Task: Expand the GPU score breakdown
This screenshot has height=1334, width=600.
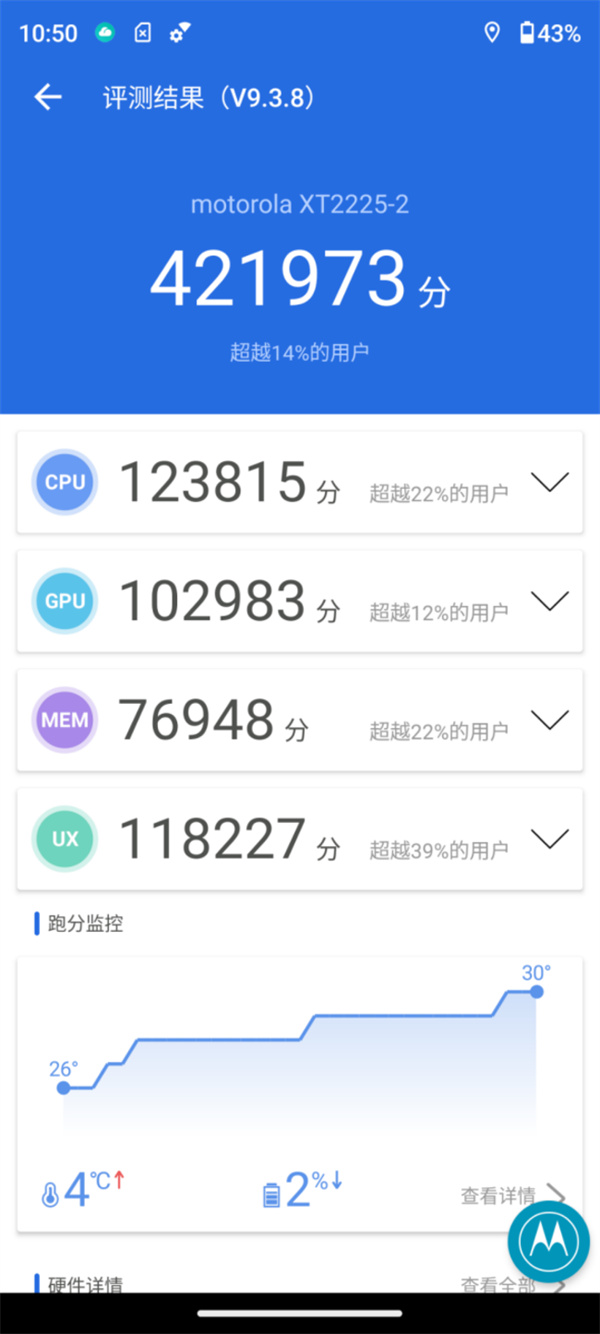Action: (x=550, y=601)
